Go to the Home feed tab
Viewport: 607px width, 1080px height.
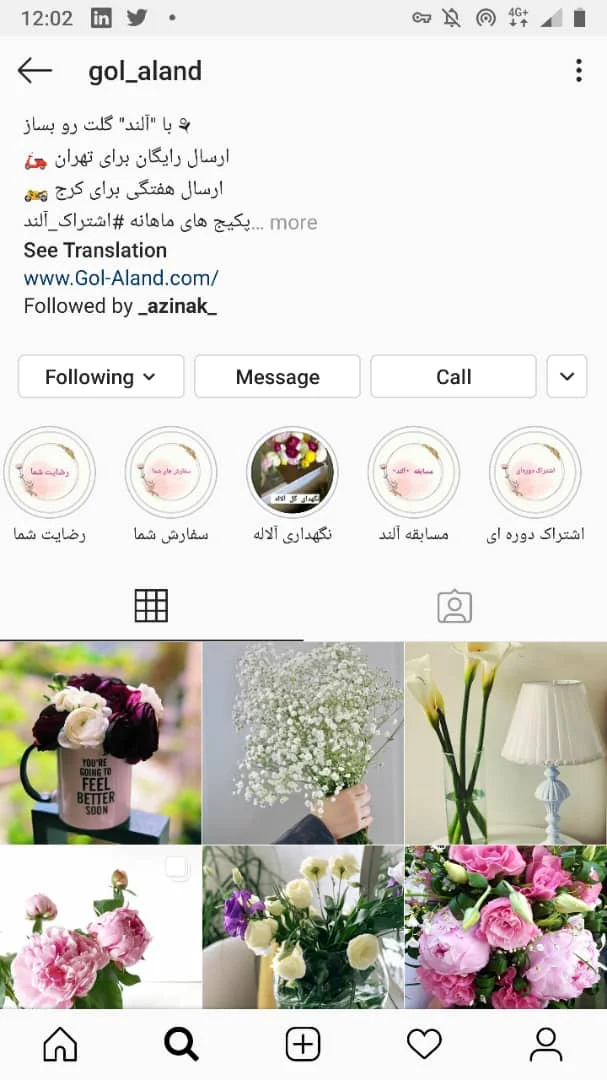[x=60, y=1044]
